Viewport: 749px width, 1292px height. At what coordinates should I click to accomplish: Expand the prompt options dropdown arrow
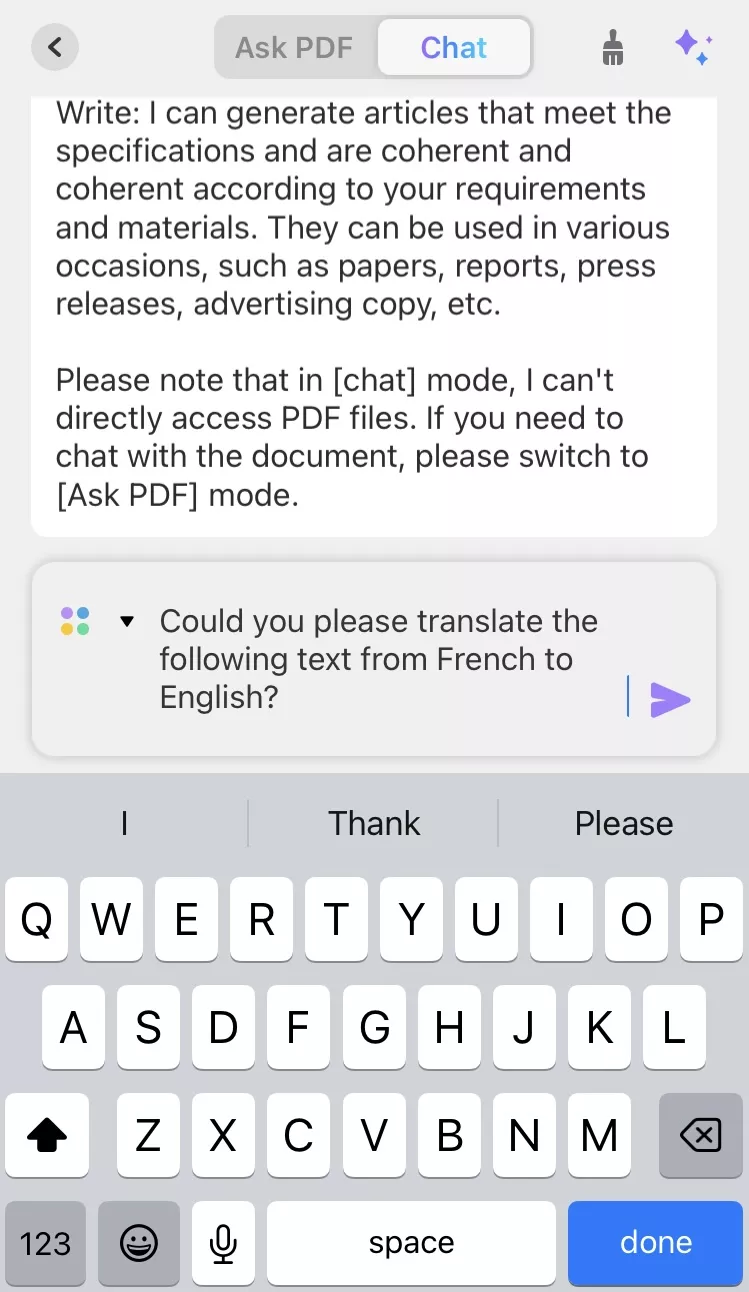point(127,620)
